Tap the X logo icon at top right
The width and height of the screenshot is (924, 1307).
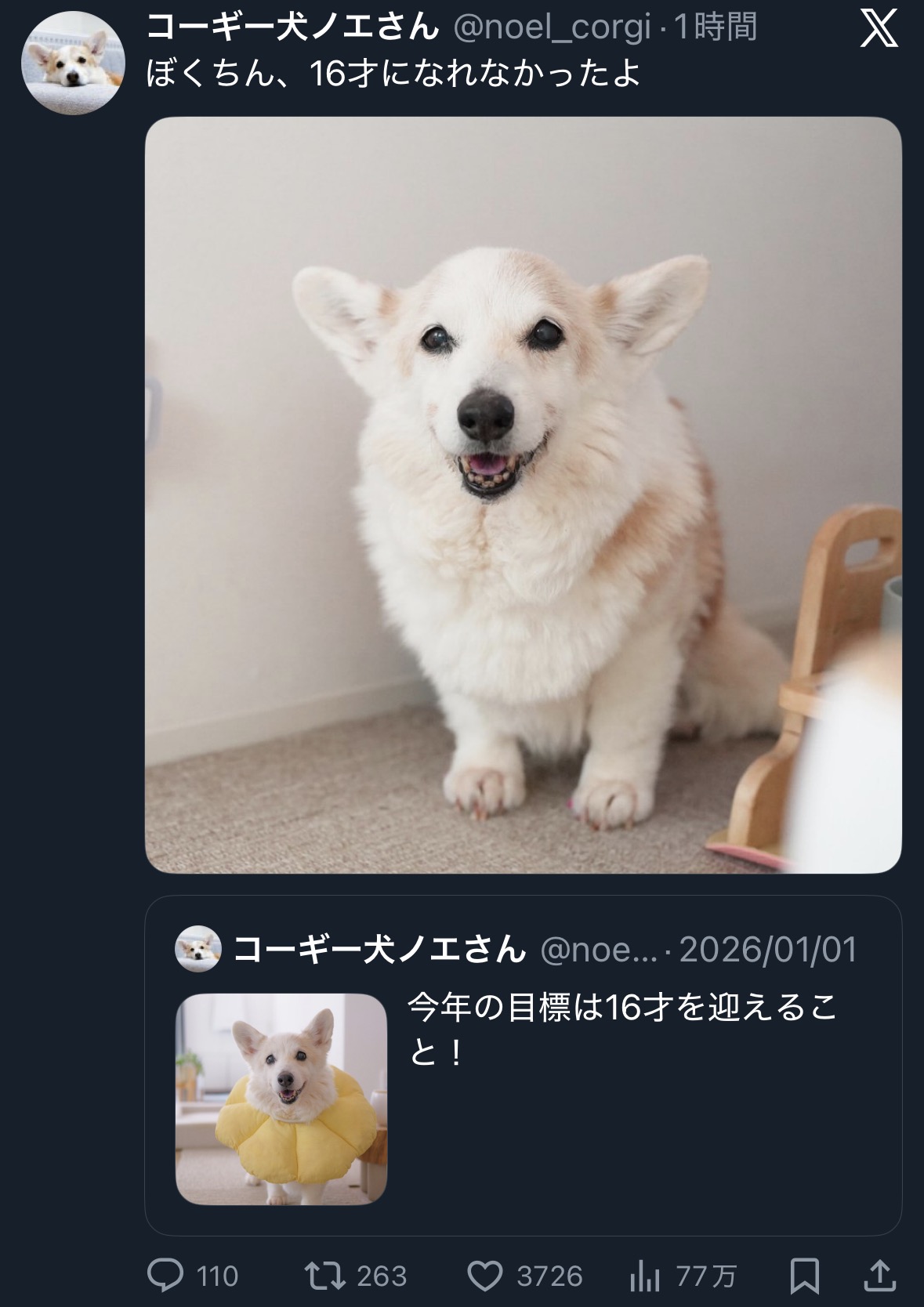879,30
